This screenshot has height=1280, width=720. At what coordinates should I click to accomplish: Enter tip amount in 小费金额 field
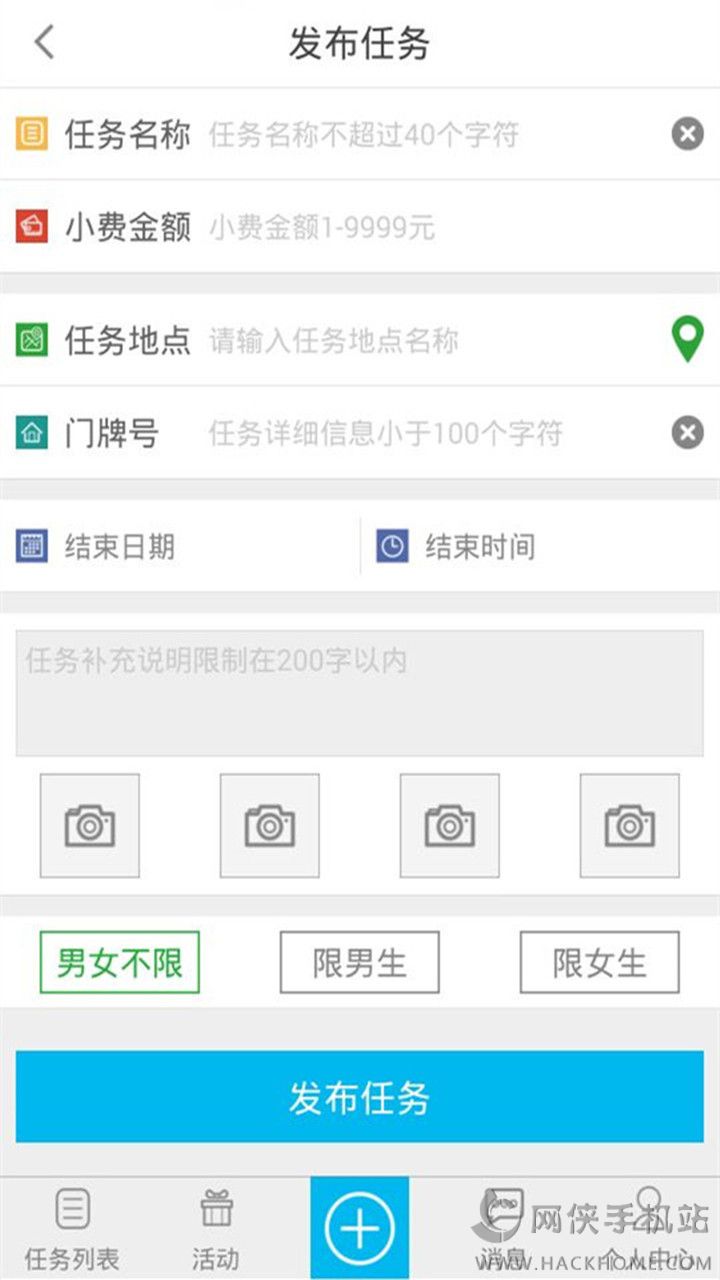point(440,228)
